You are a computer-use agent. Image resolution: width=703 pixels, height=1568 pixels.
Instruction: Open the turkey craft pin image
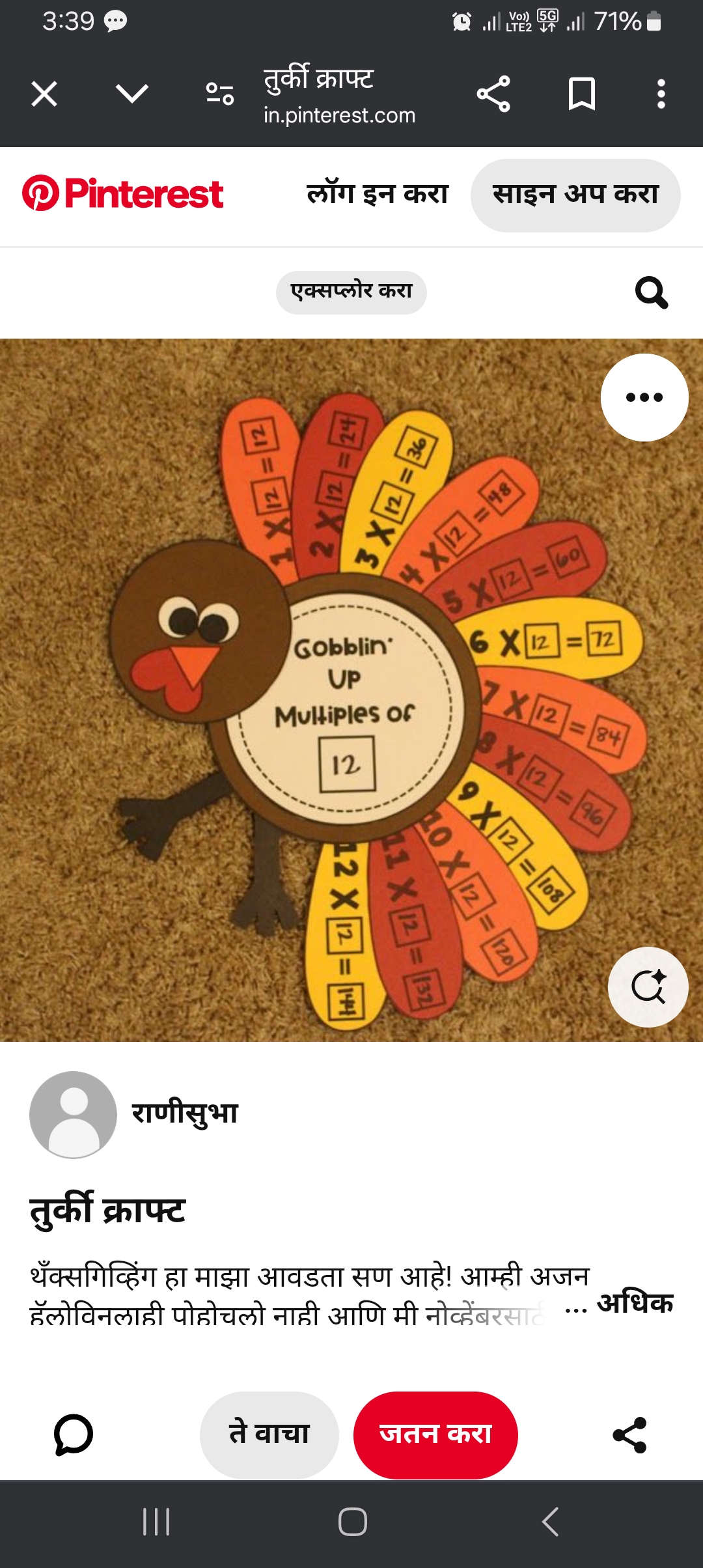pyautogui.click(x=351, y=690)
